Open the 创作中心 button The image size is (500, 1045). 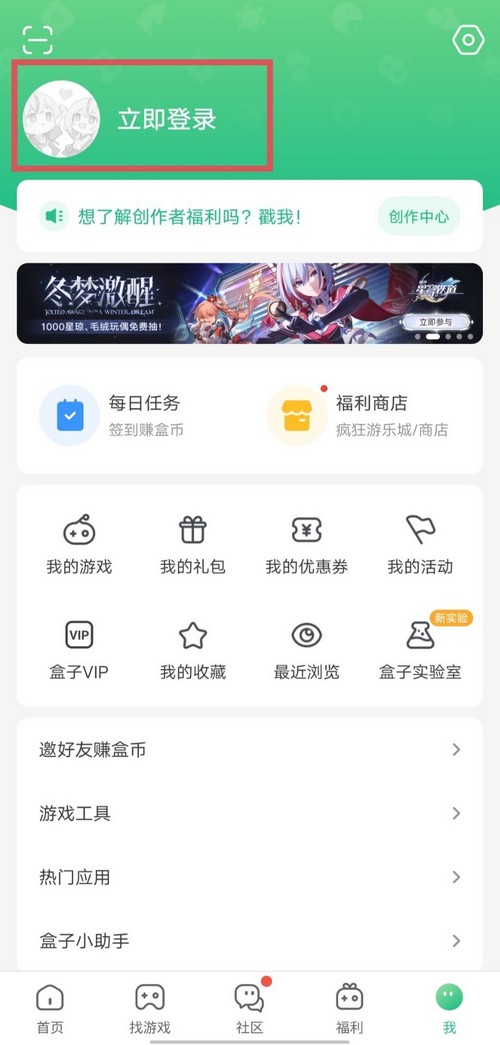pos(419,216)
